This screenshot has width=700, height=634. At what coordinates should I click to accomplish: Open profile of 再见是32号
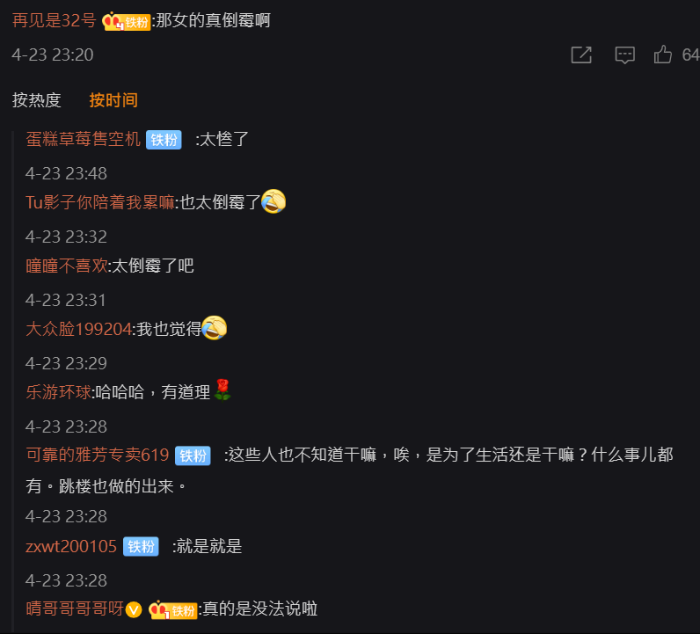[x=54, y=20]
